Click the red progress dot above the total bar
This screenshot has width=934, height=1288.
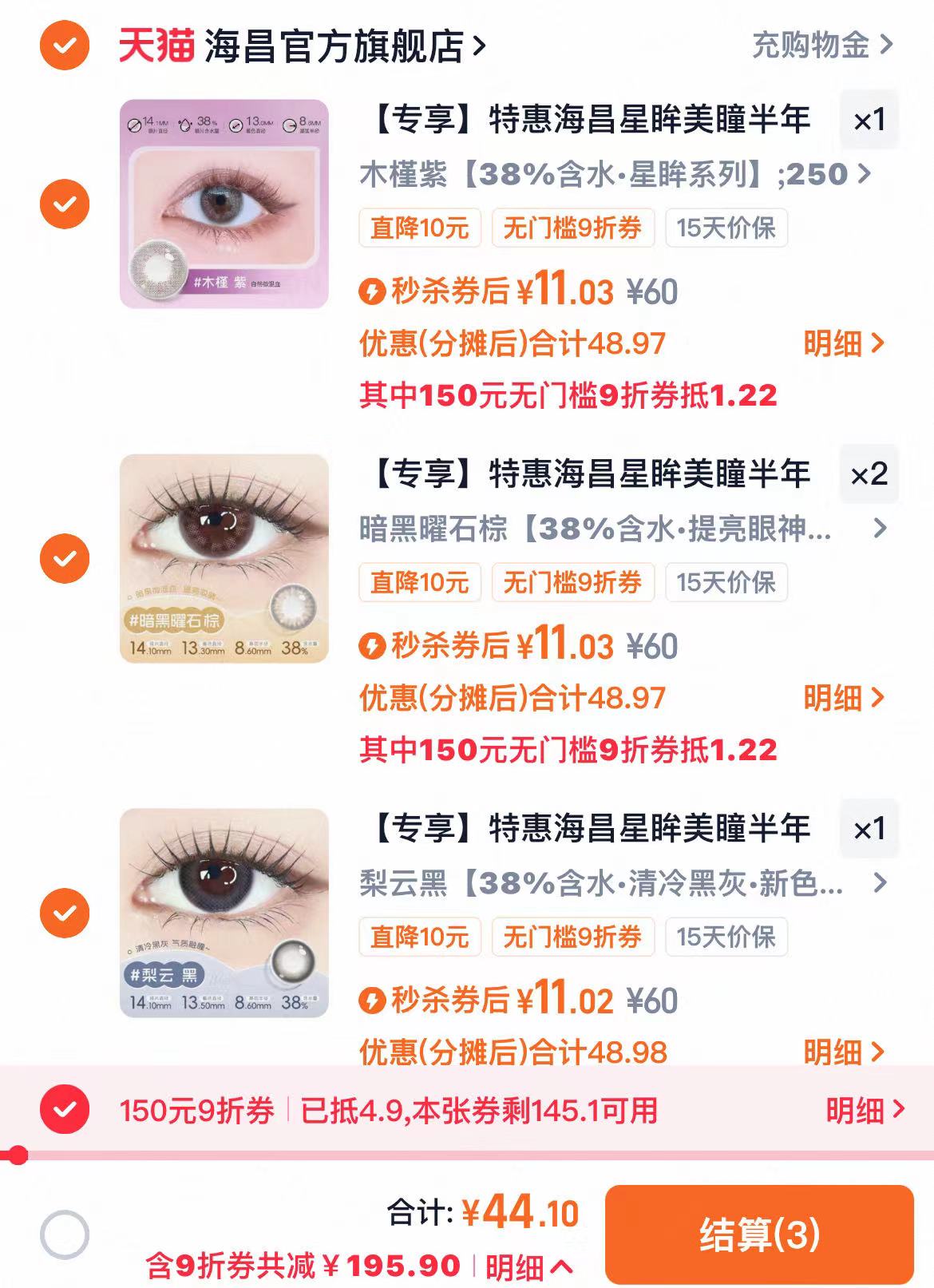pos(19,1153)
